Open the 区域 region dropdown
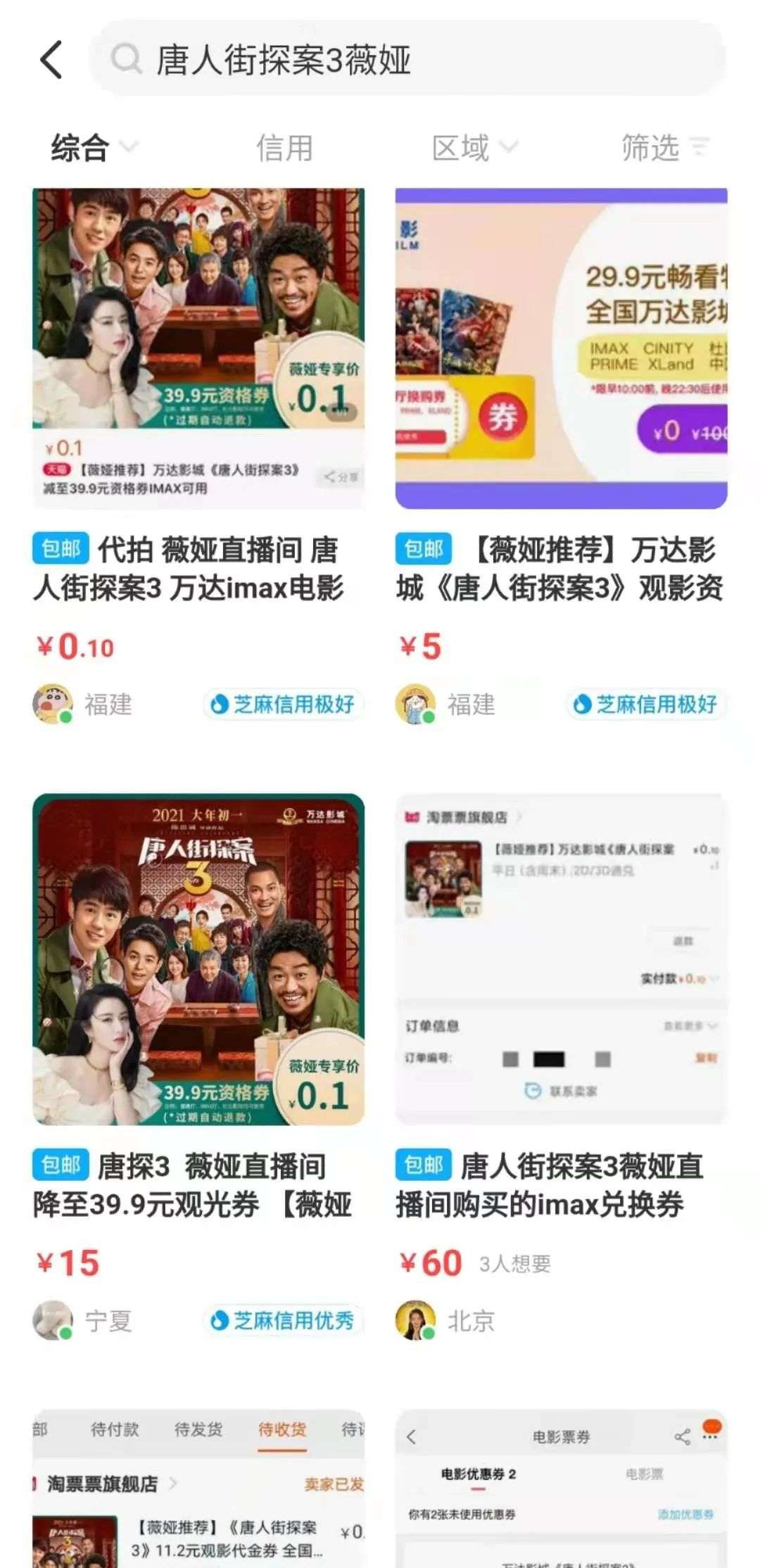This screenshot has height=1568, width=760. tap(474, 148)
